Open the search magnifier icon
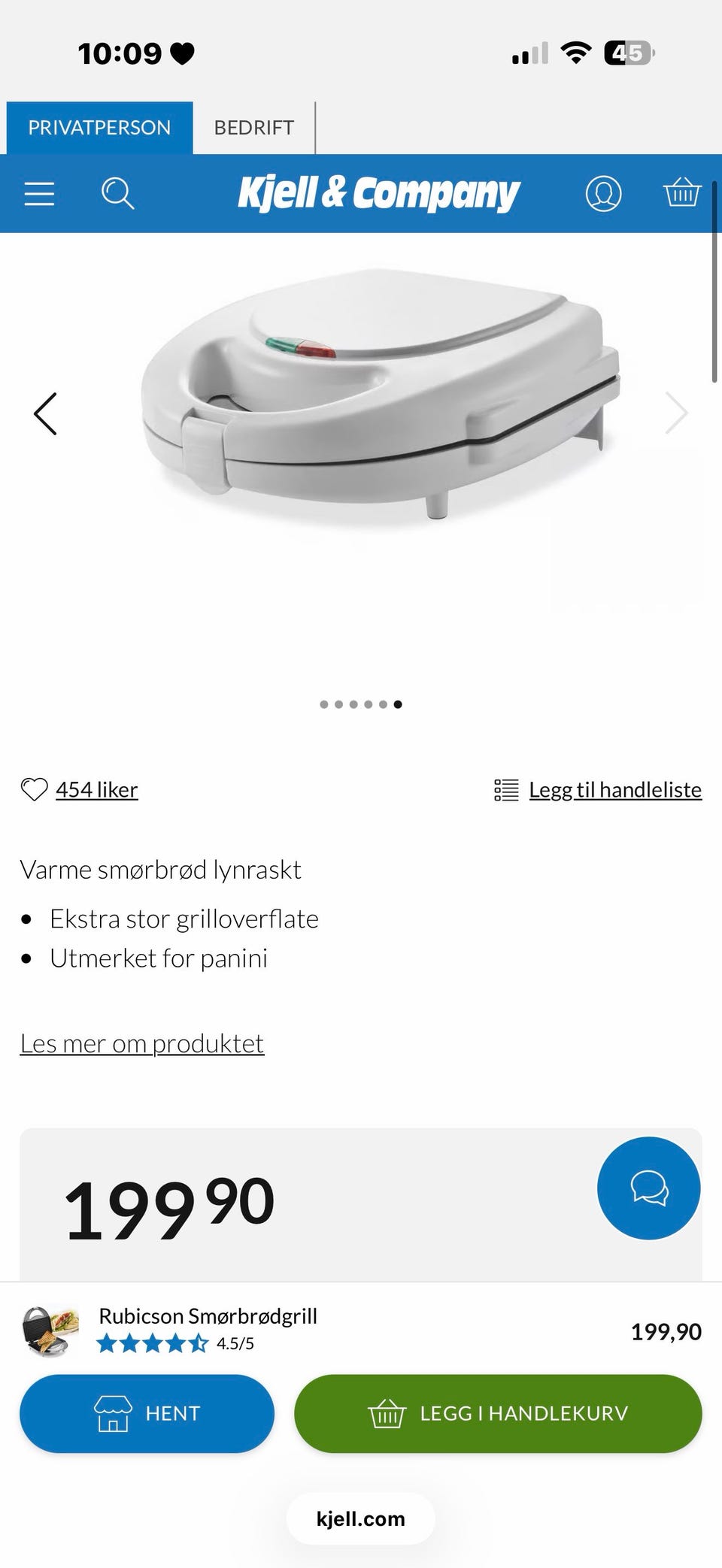 point(117,194)
